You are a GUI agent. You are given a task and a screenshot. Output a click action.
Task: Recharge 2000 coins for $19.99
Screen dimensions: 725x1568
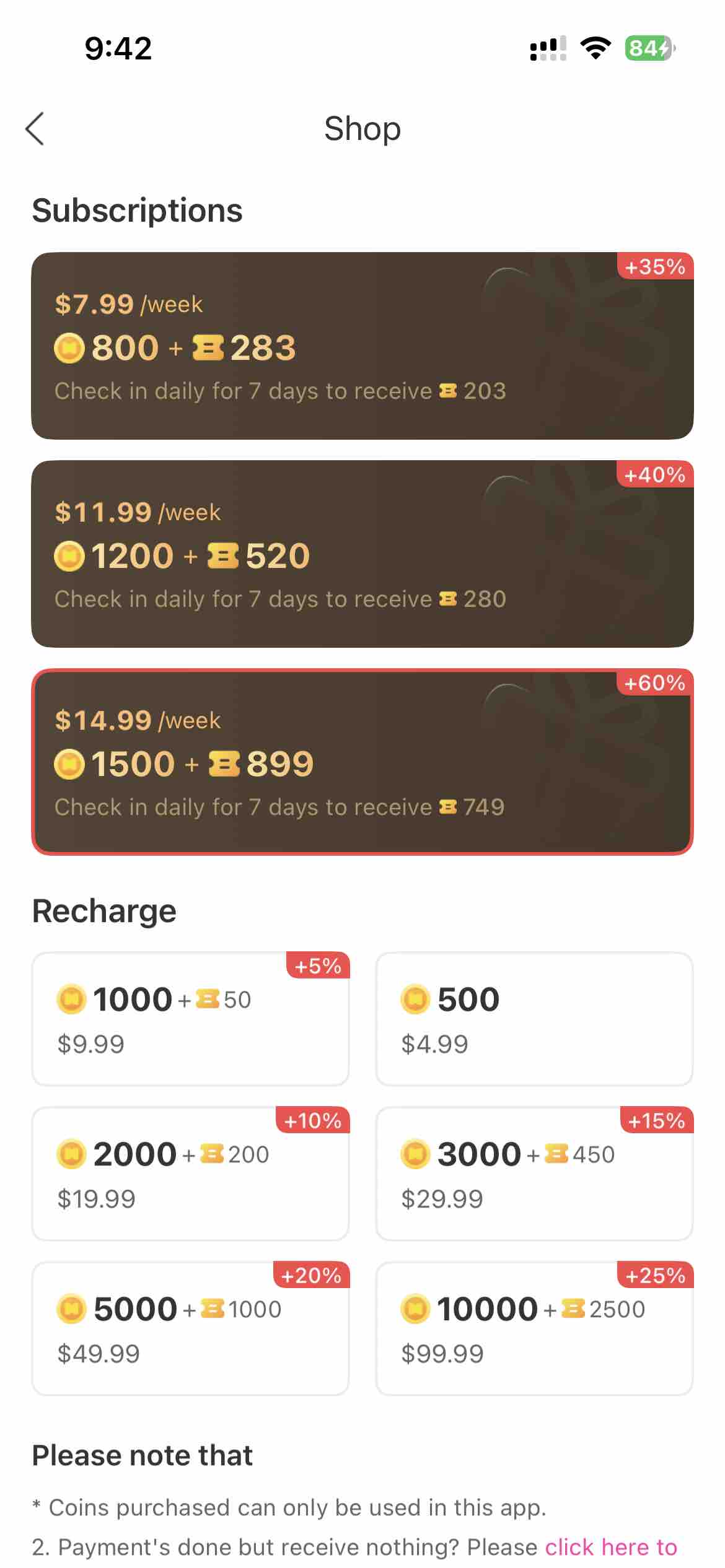(190, 1174)
